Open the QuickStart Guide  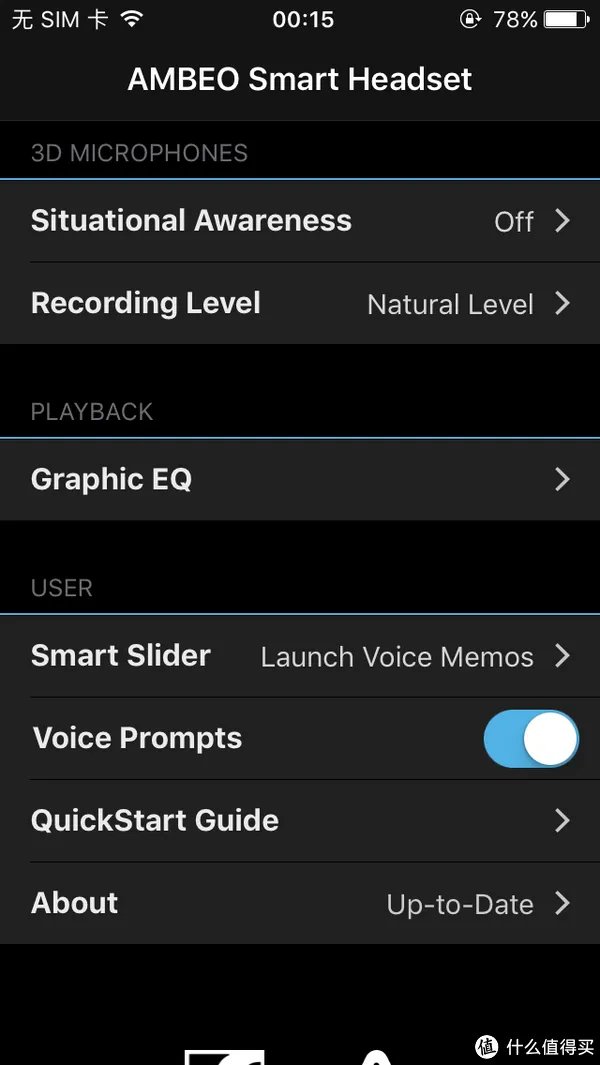(x=300, y=821)
